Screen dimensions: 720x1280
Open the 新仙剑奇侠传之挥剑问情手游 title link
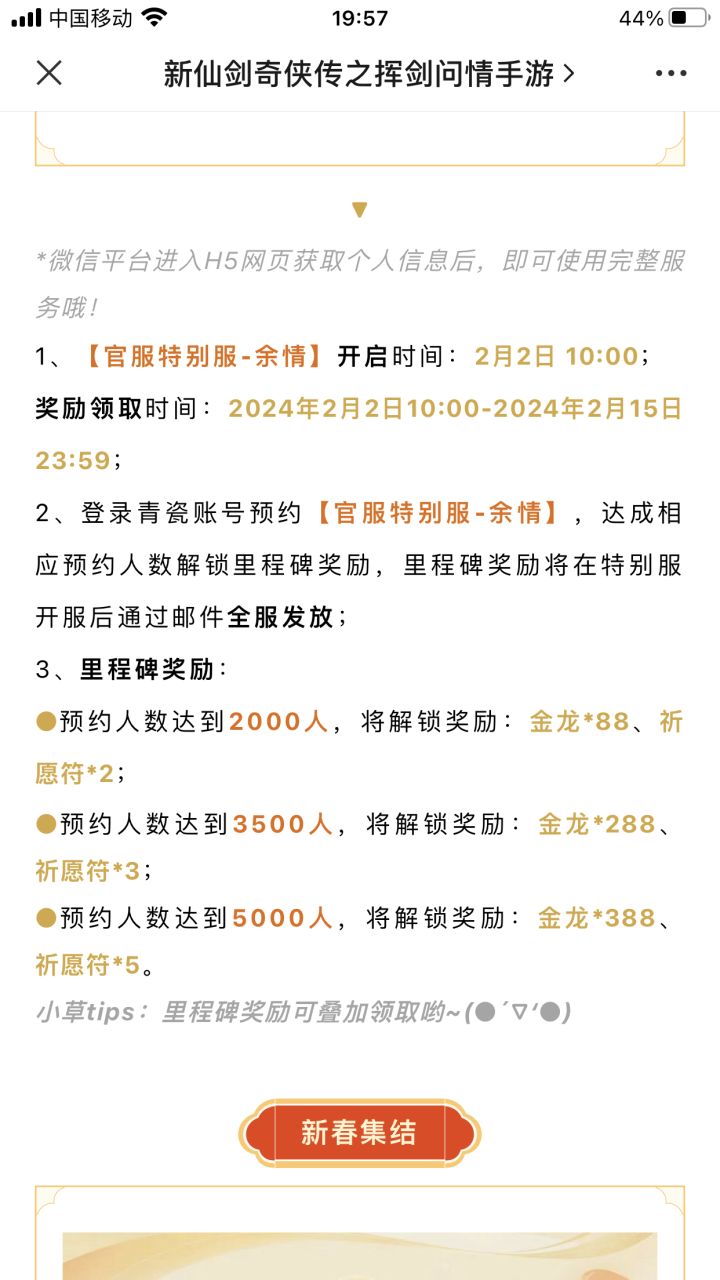pos(369,73)
